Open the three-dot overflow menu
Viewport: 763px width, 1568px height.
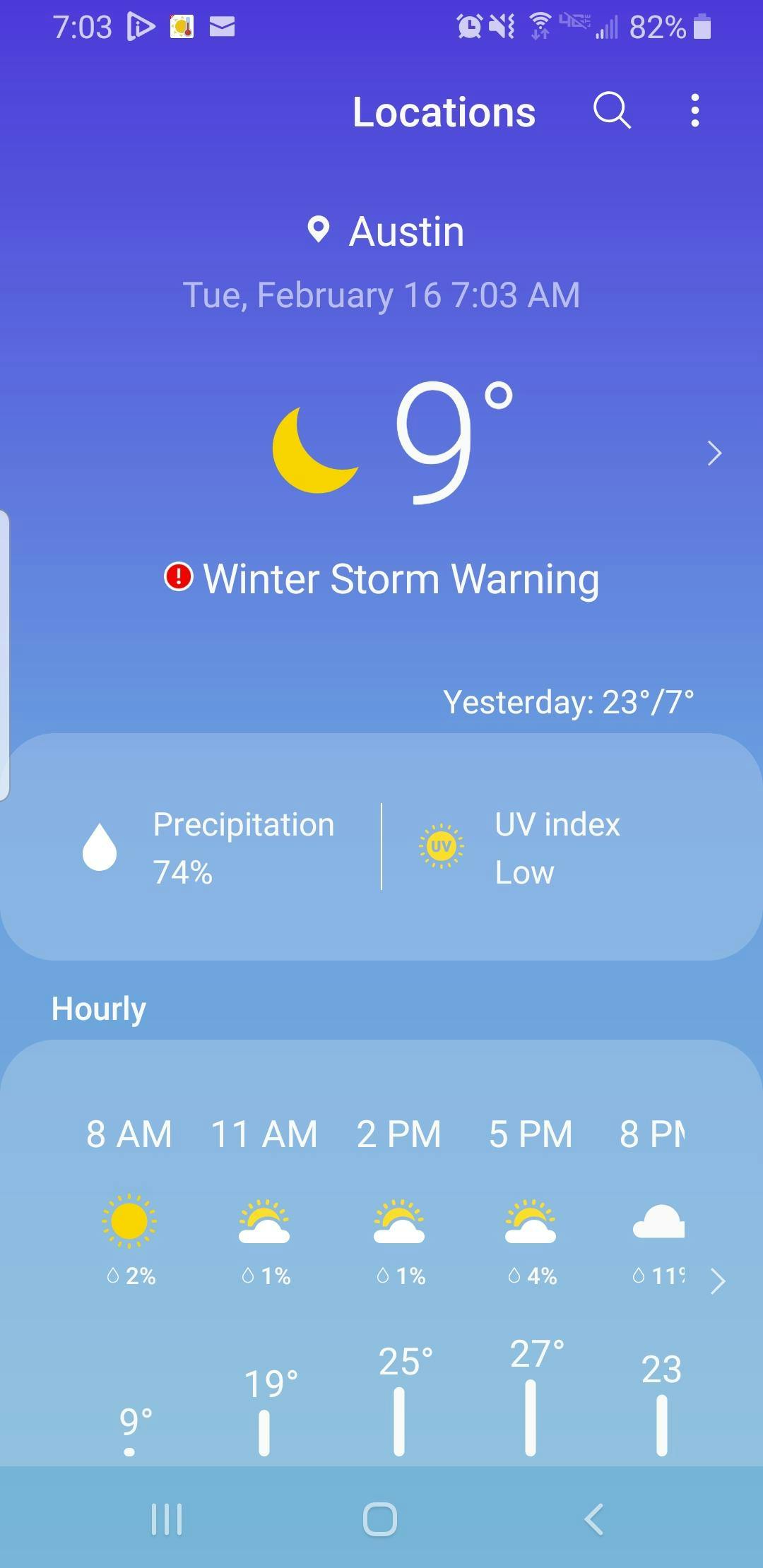click(x=695, y=111)
